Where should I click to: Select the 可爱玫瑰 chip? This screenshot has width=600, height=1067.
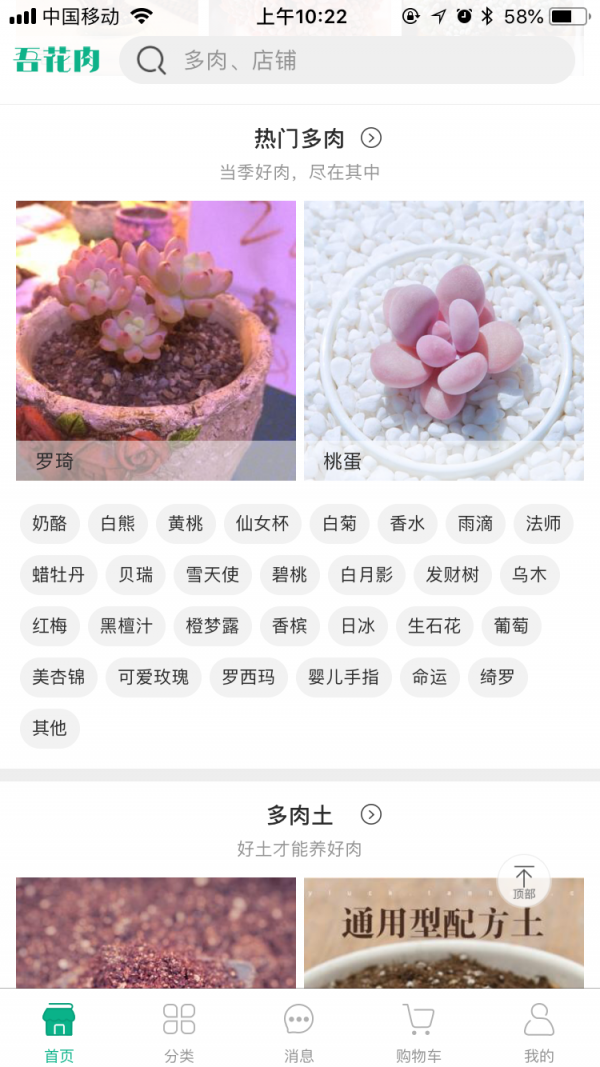(x=153, y=677)
